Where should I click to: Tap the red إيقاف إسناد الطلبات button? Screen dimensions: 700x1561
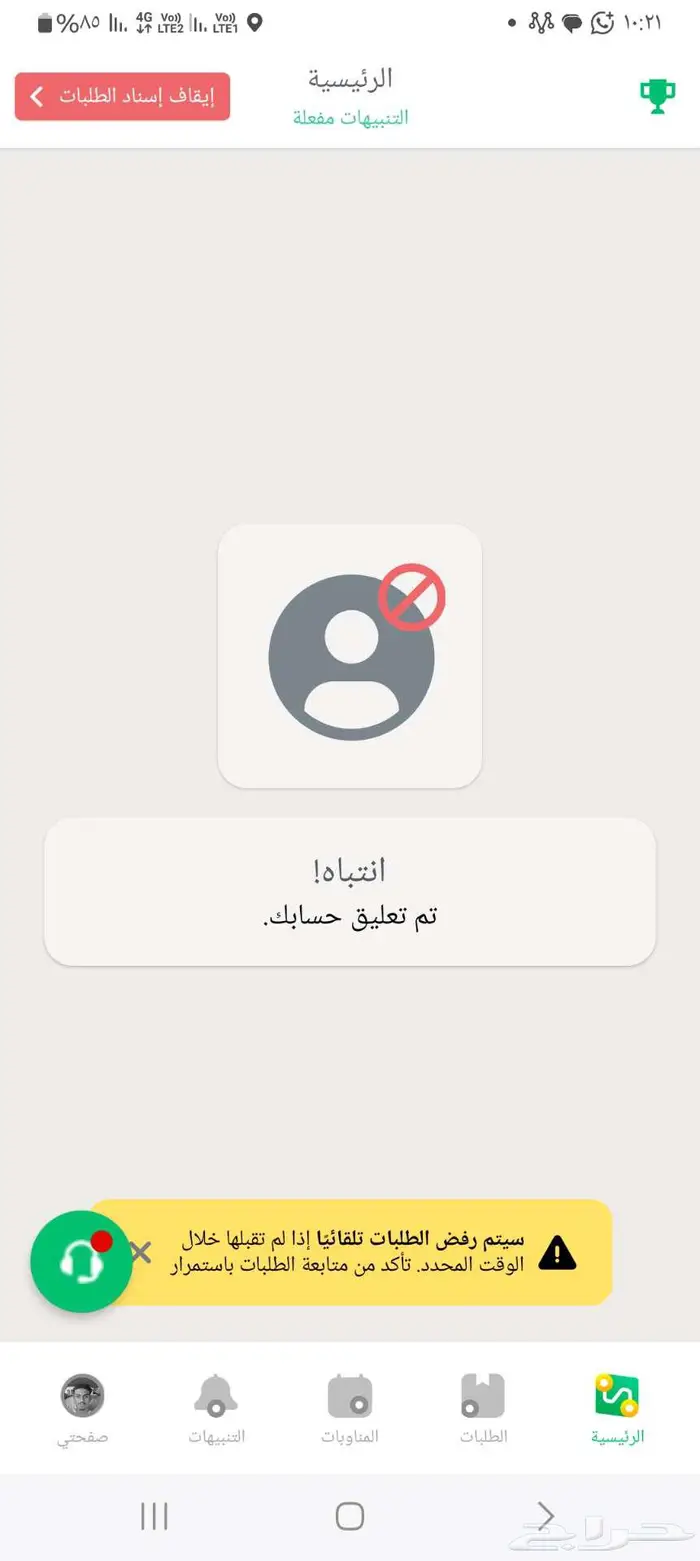(x=122, y=97)
